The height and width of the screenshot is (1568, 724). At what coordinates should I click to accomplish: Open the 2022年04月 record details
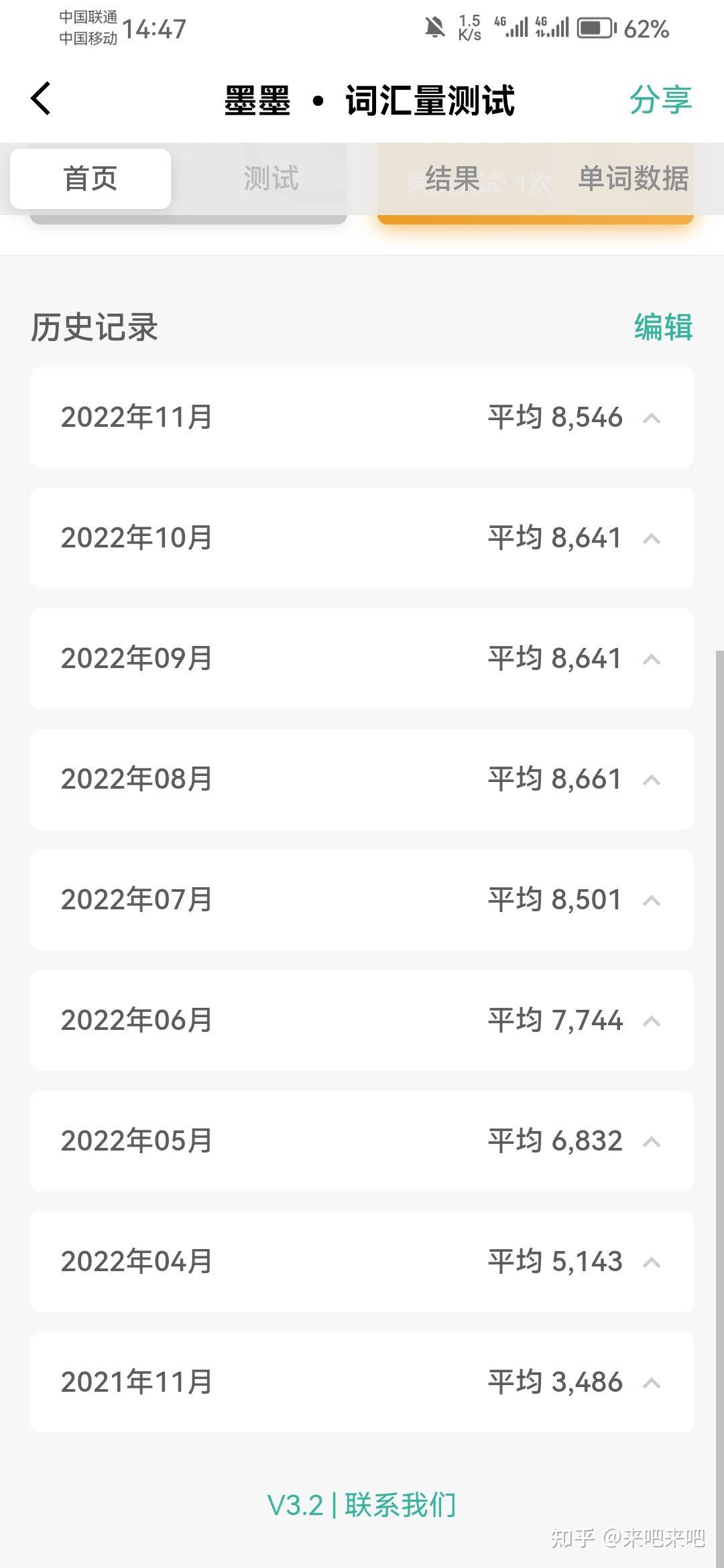tap(362, 1262)
